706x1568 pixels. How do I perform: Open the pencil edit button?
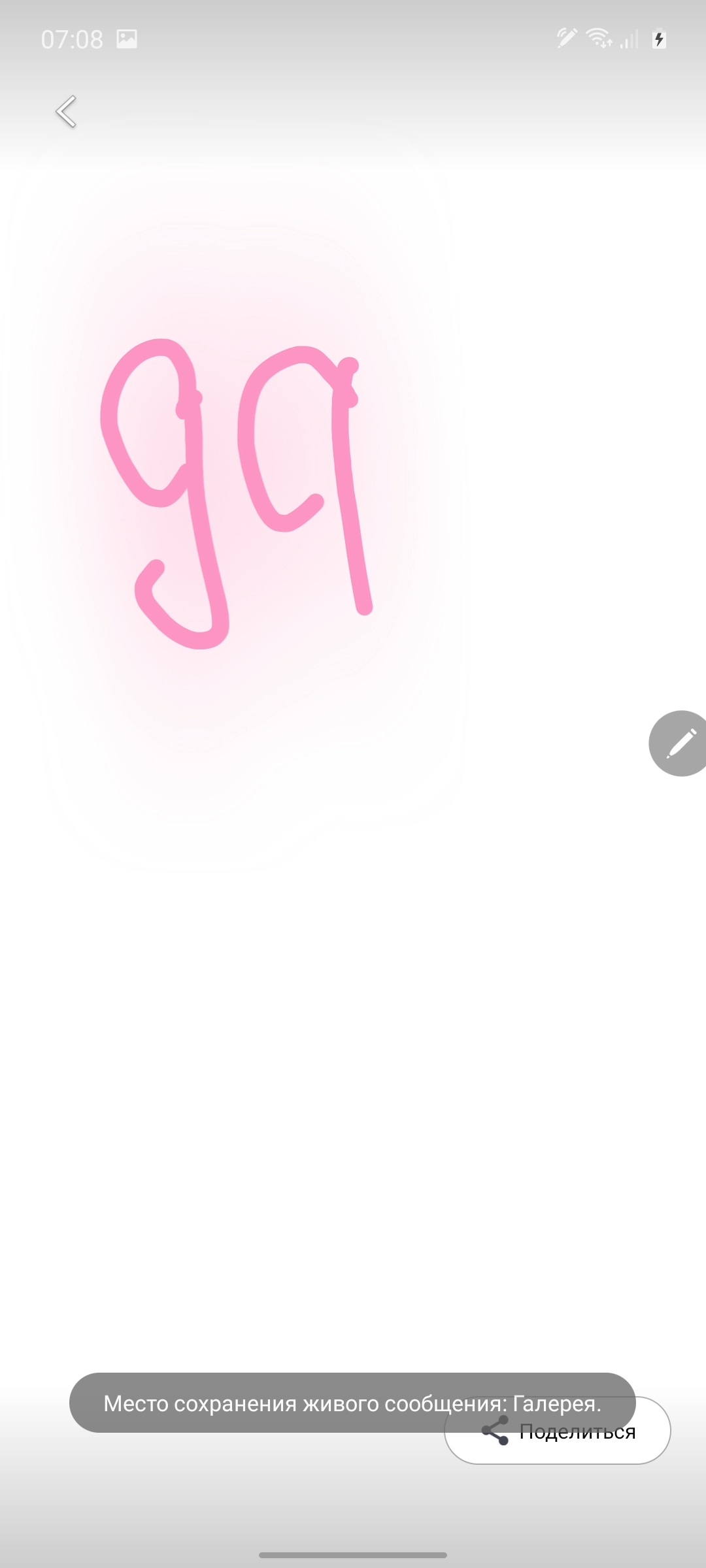click(680, 743)
